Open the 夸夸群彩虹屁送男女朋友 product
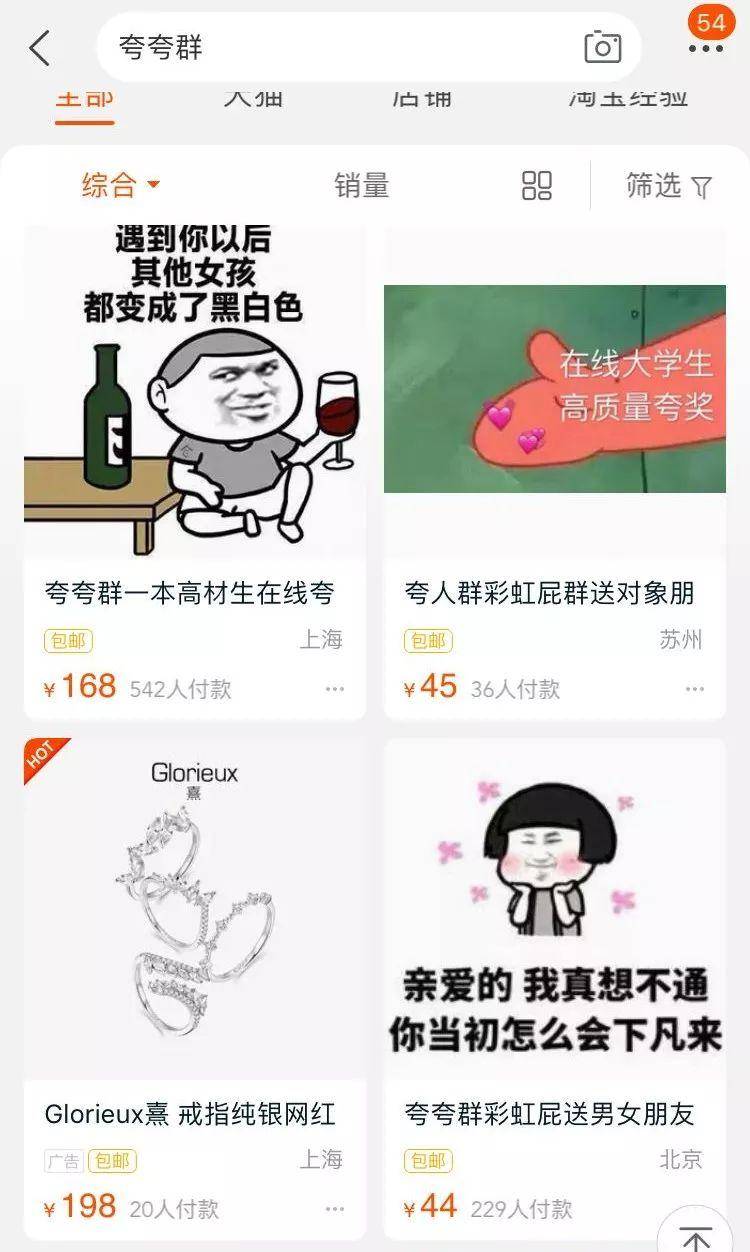The image size is (750, 1252). click(x=549, y=1113)
